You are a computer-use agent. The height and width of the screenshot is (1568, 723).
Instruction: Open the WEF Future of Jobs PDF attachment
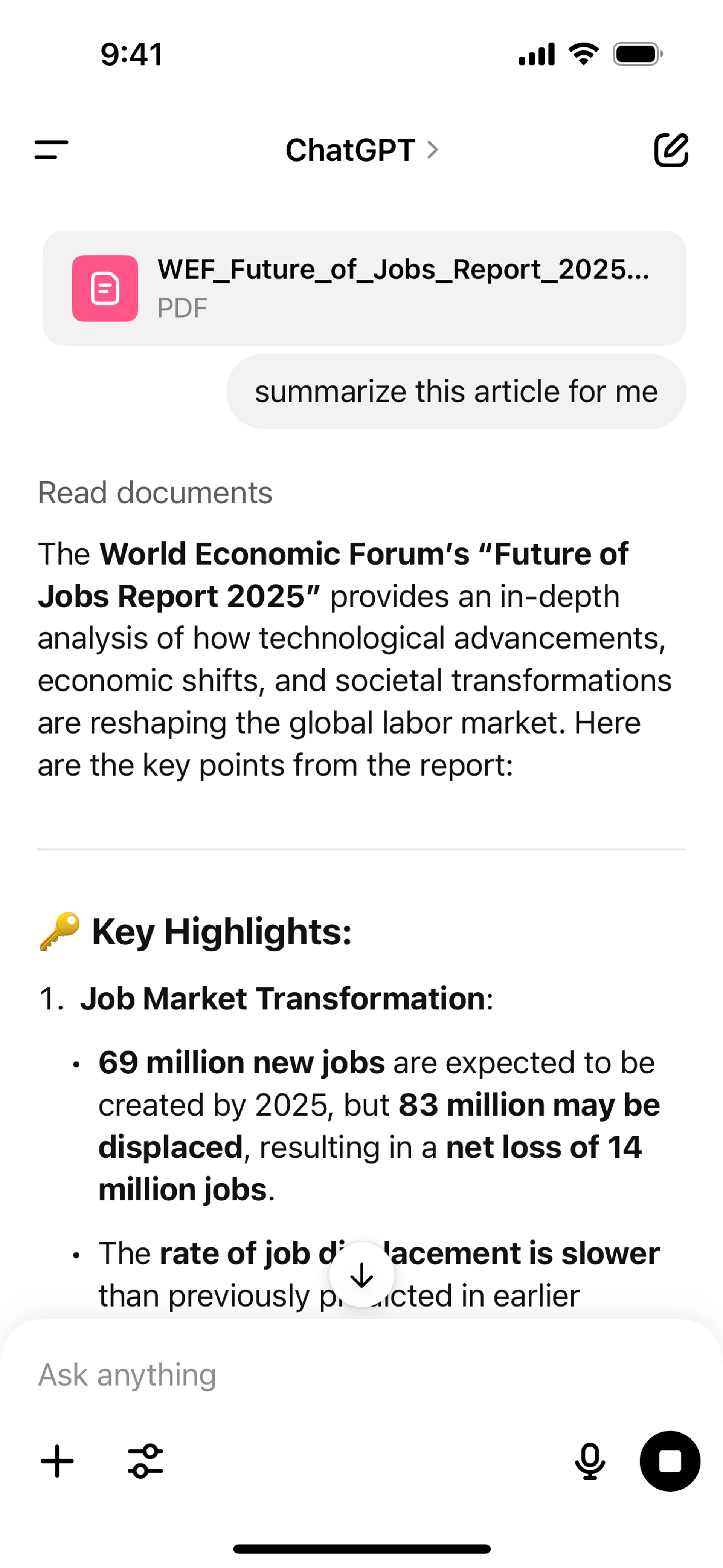[364, 288]
